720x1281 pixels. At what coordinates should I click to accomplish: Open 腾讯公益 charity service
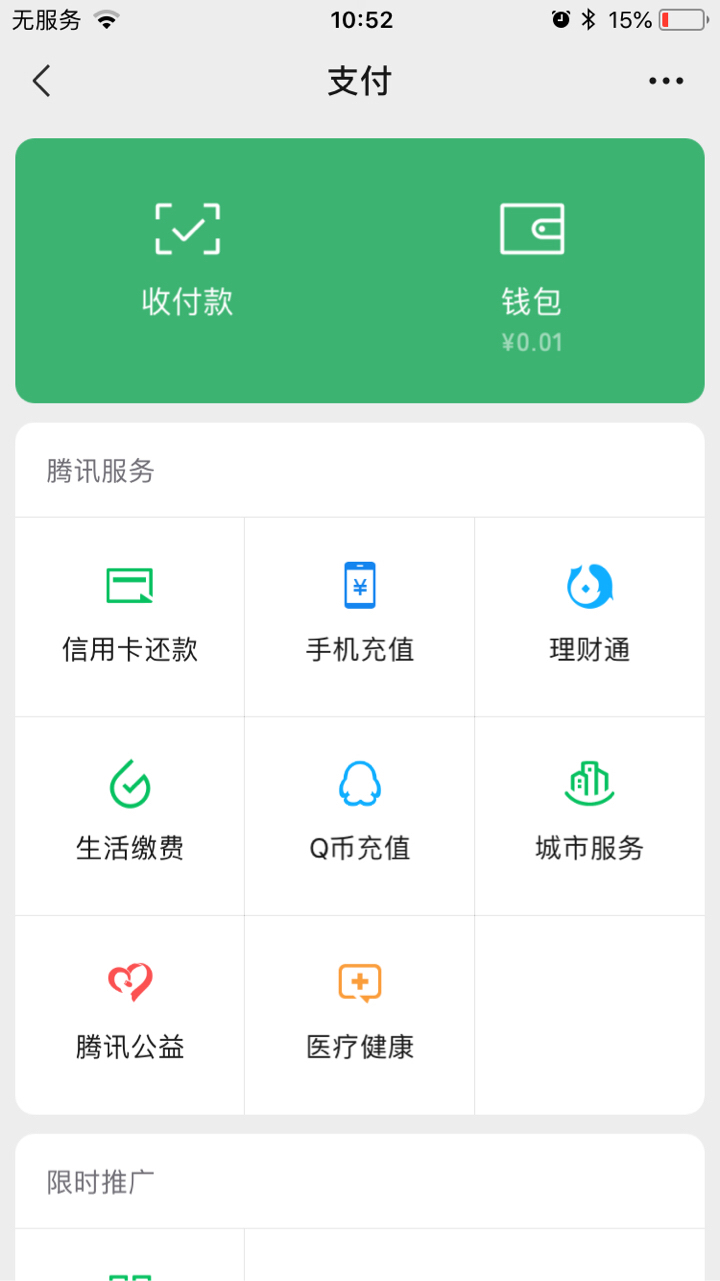[x=130, y=1013]
